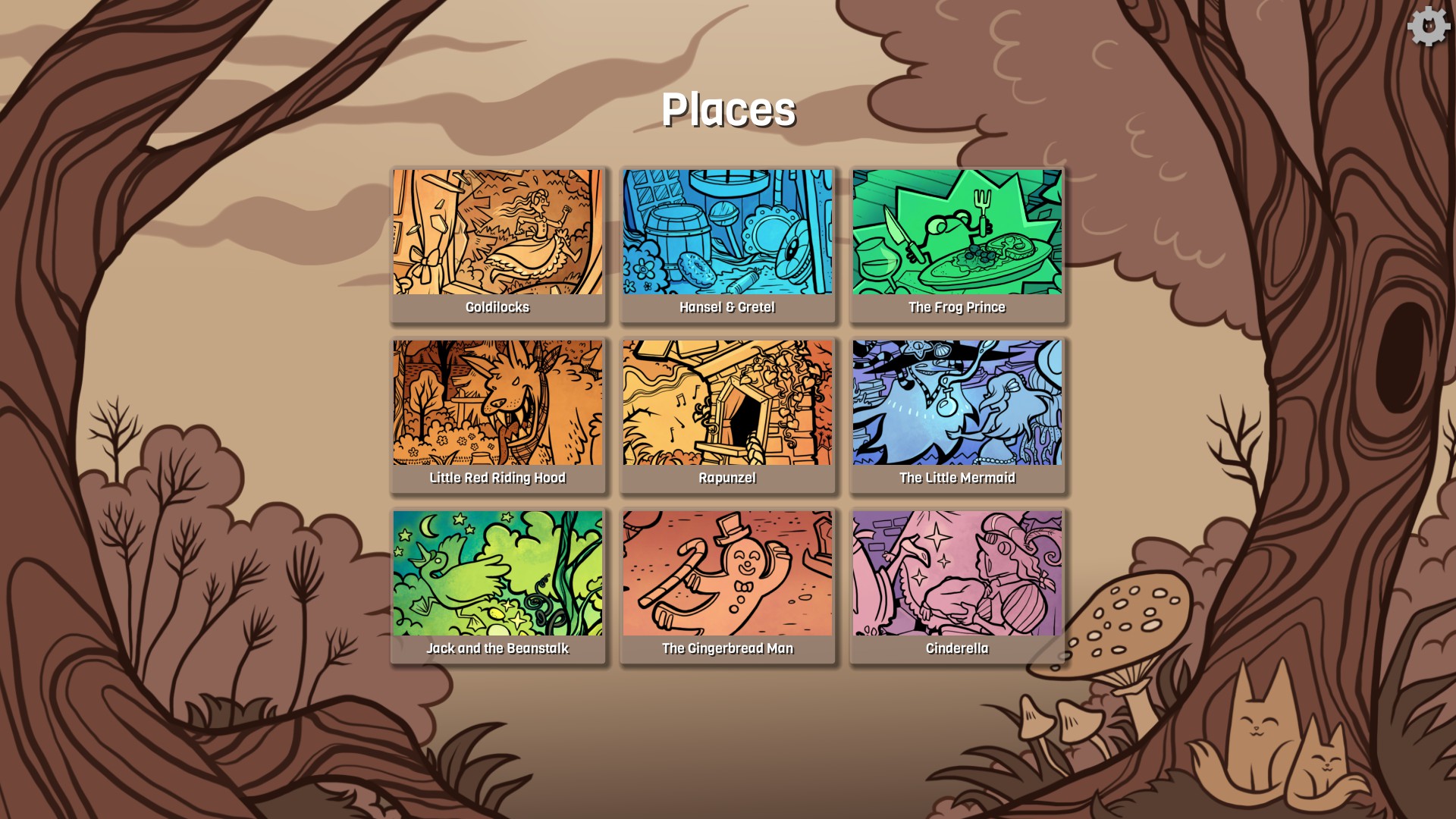The height and width of the screenshot is (819, 1456).
Task: Select the Rapunzel card
Action: [727, 415]
